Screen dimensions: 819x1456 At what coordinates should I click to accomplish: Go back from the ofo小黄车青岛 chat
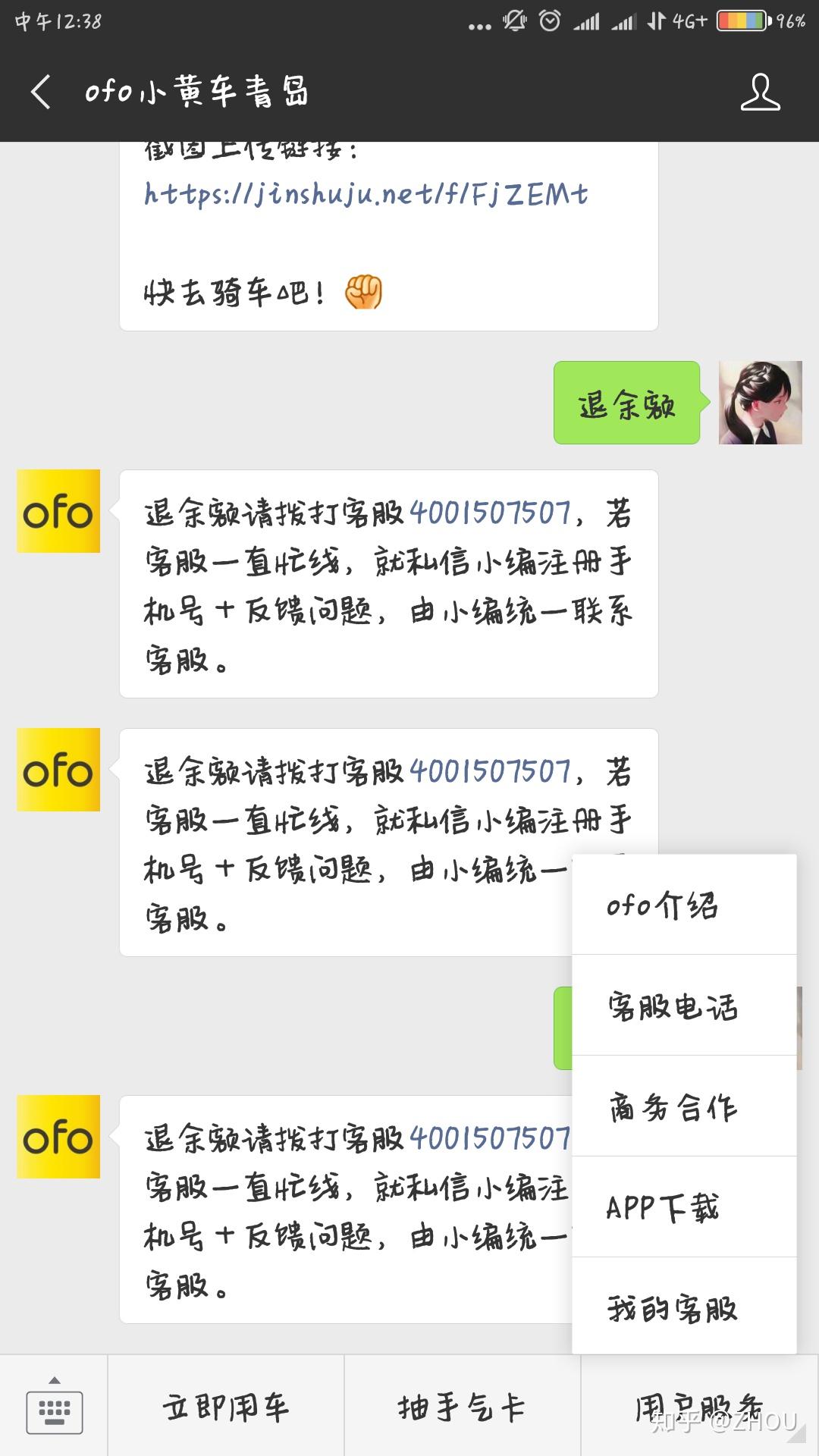click(x=42, y=93)
